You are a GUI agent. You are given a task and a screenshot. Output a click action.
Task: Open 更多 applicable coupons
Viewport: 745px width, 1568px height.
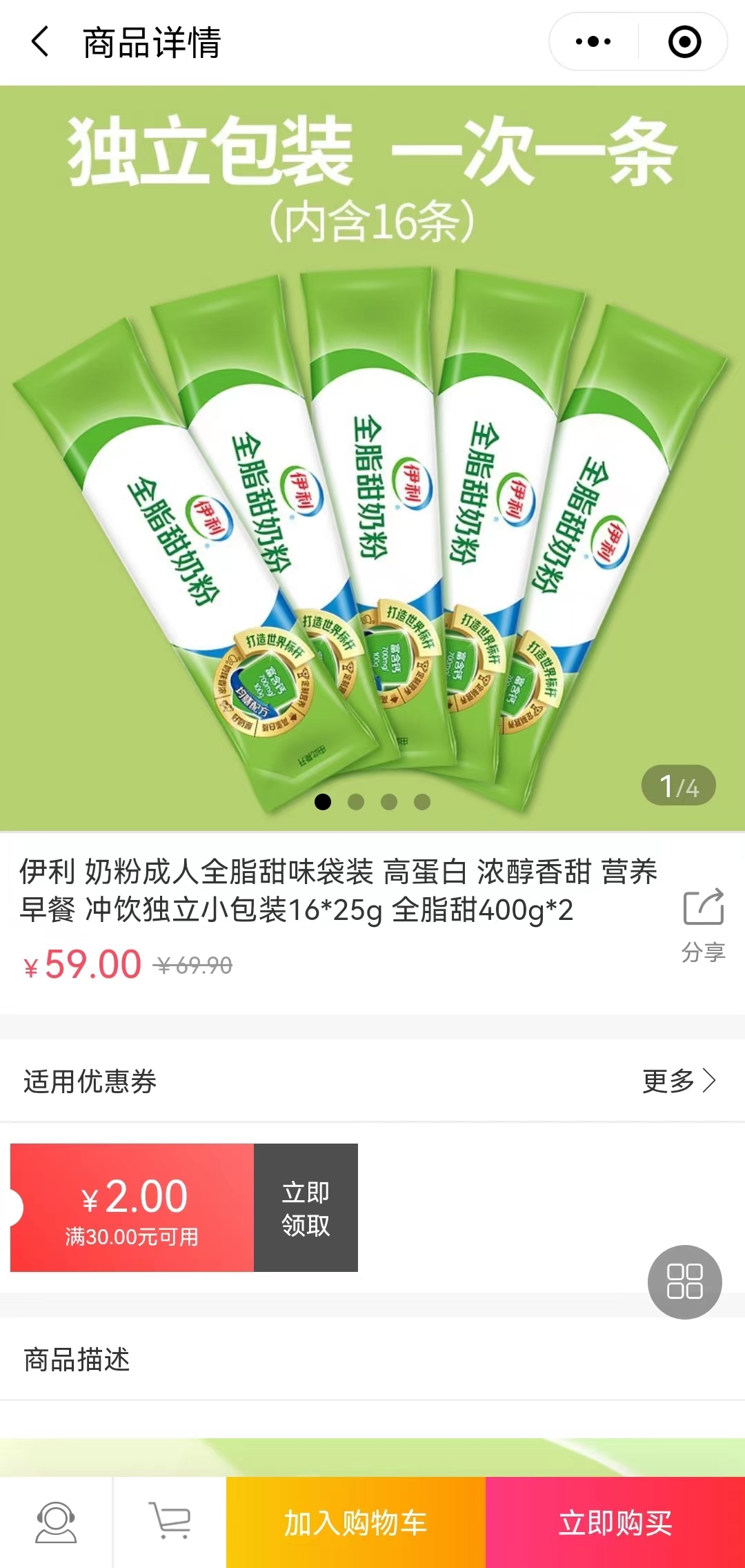click(x=679, y=1081)
